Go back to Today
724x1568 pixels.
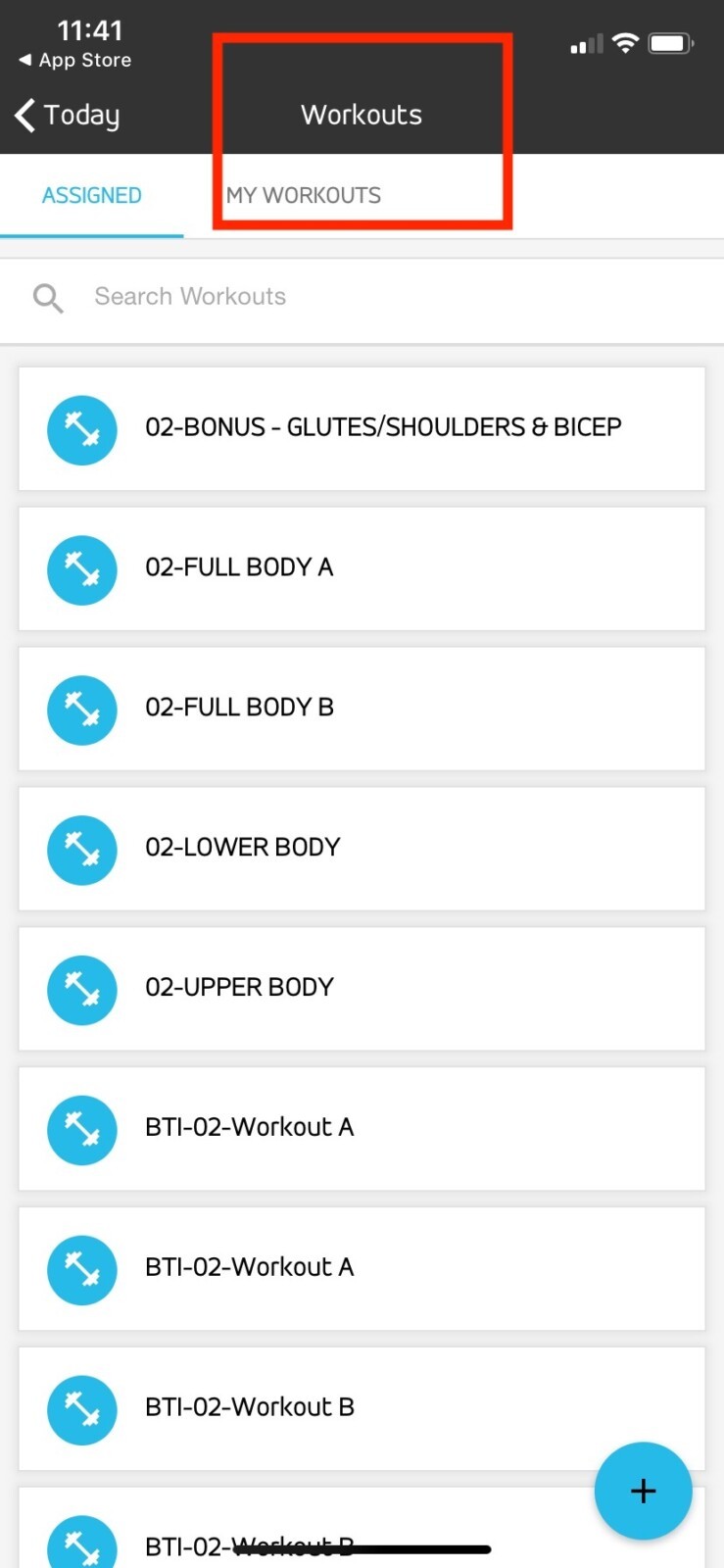(67, 115)
